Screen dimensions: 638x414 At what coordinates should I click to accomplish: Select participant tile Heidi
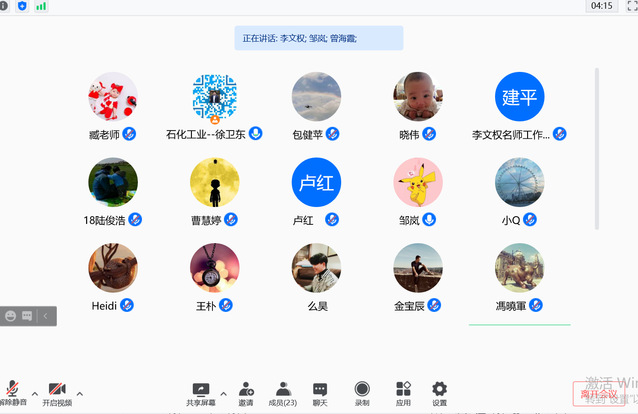point(112,269)
